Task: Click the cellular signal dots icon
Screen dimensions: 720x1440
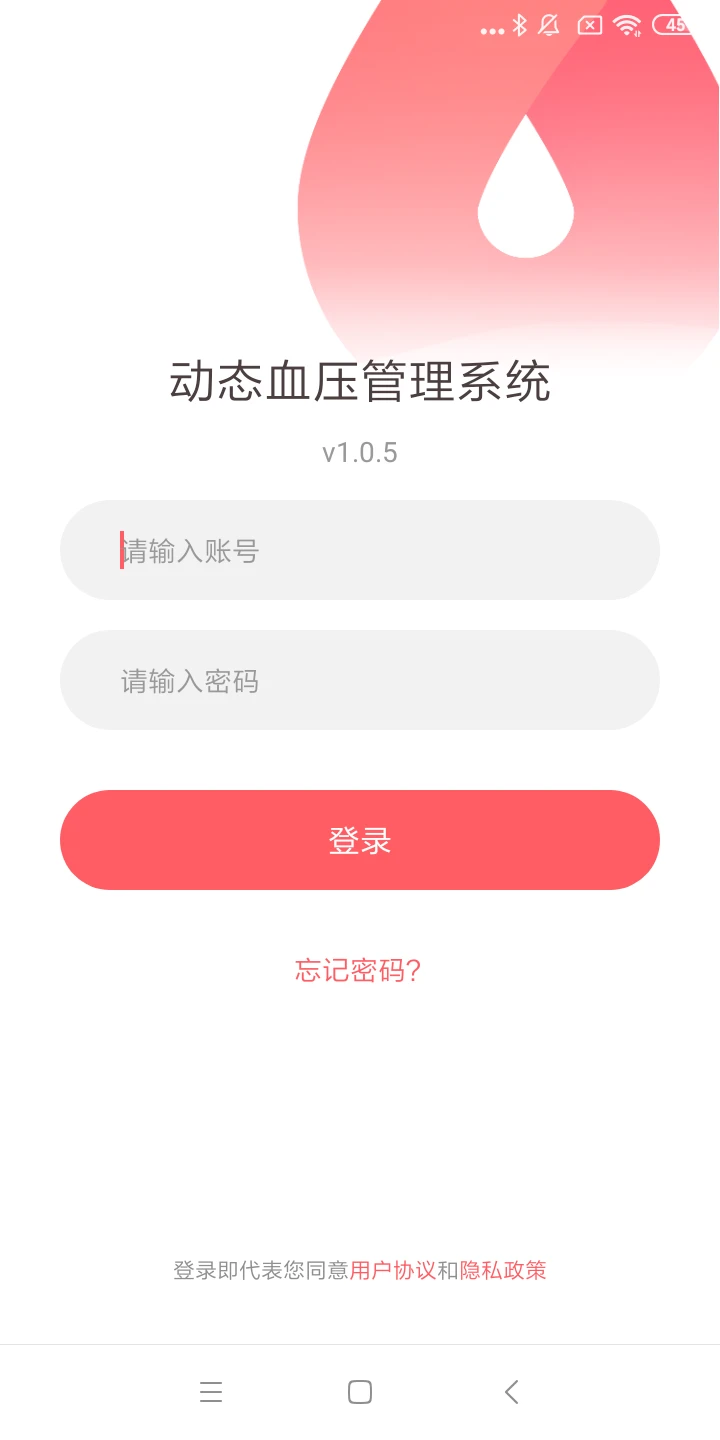Action: [x=492, y=28]
